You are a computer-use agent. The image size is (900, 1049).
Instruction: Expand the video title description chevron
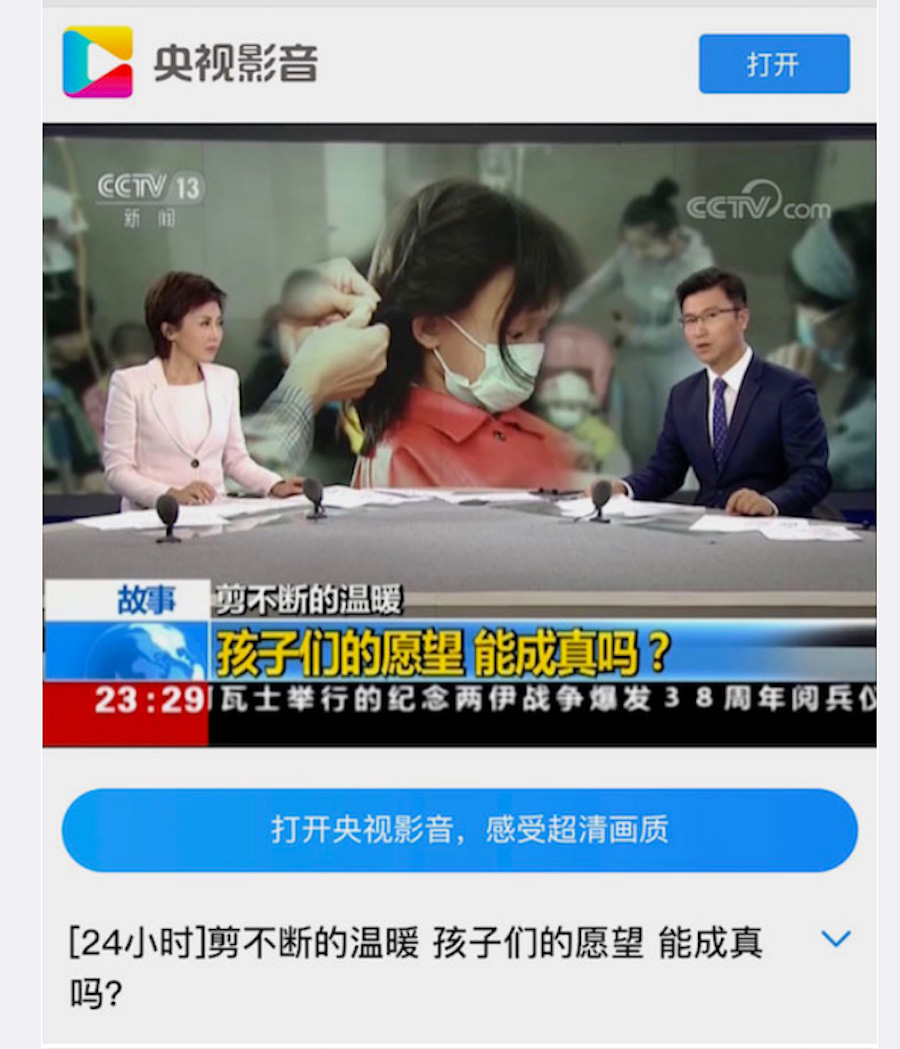click(x=835, y=939)
